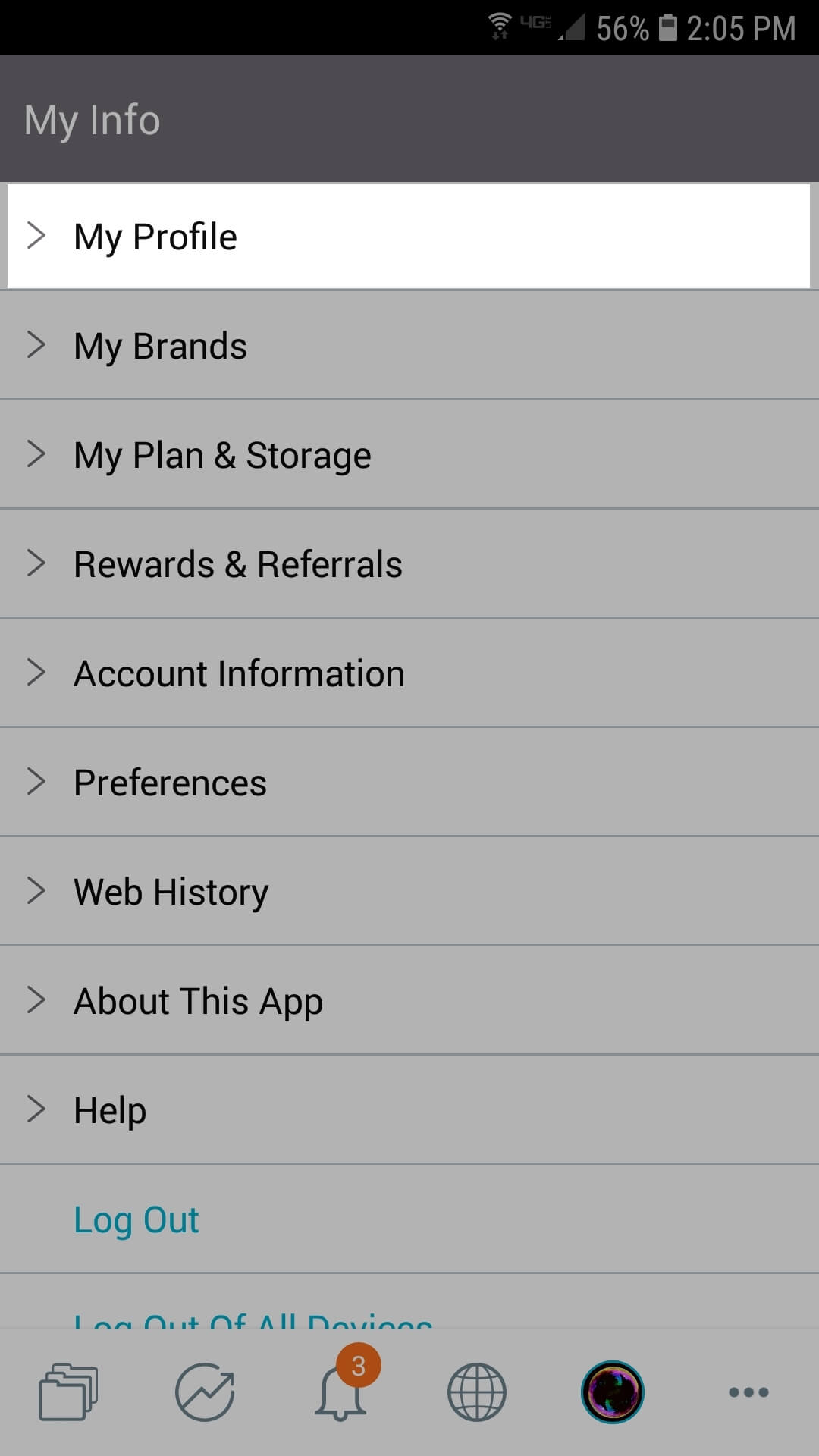View Web History

tap(409, 891)
